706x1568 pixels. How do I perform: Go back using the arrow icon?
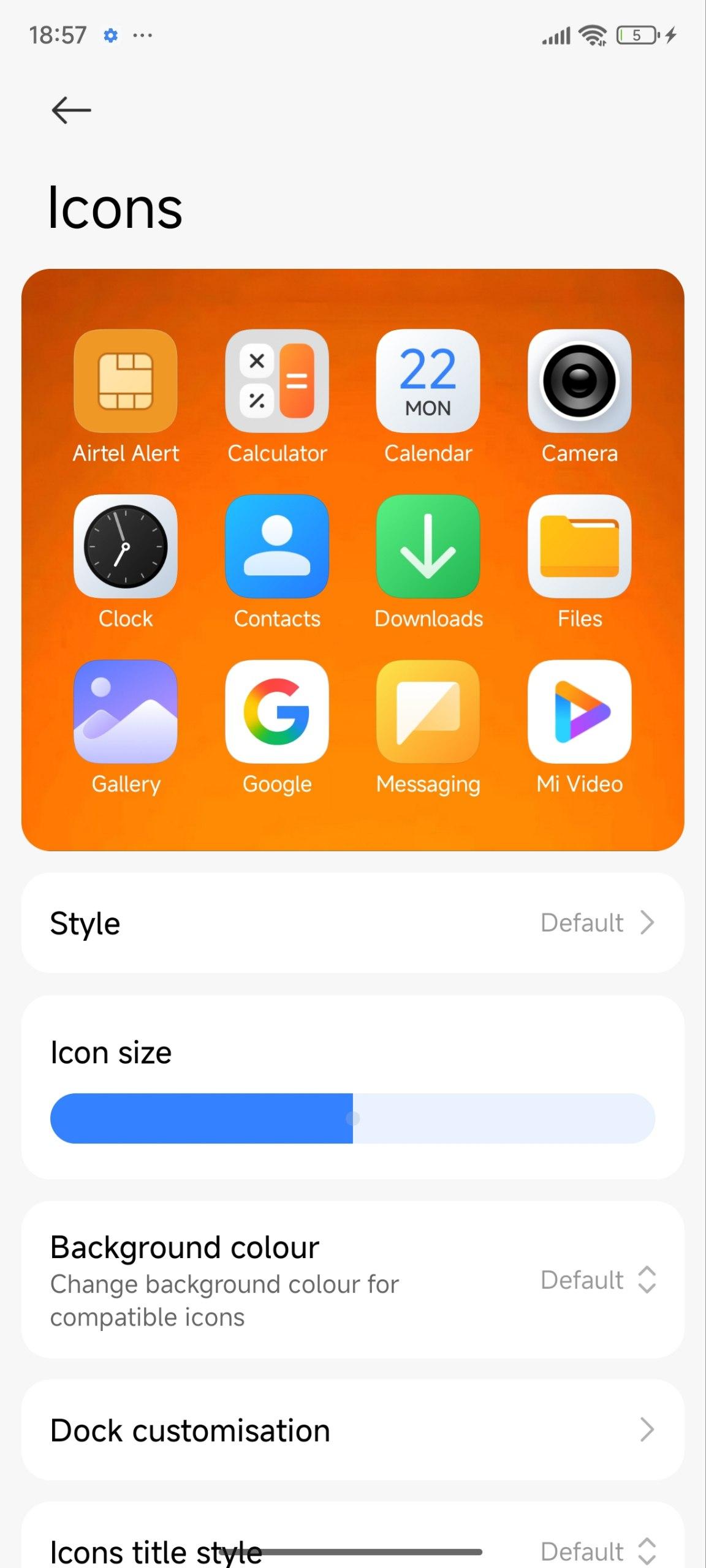click(x=71, y=110)
